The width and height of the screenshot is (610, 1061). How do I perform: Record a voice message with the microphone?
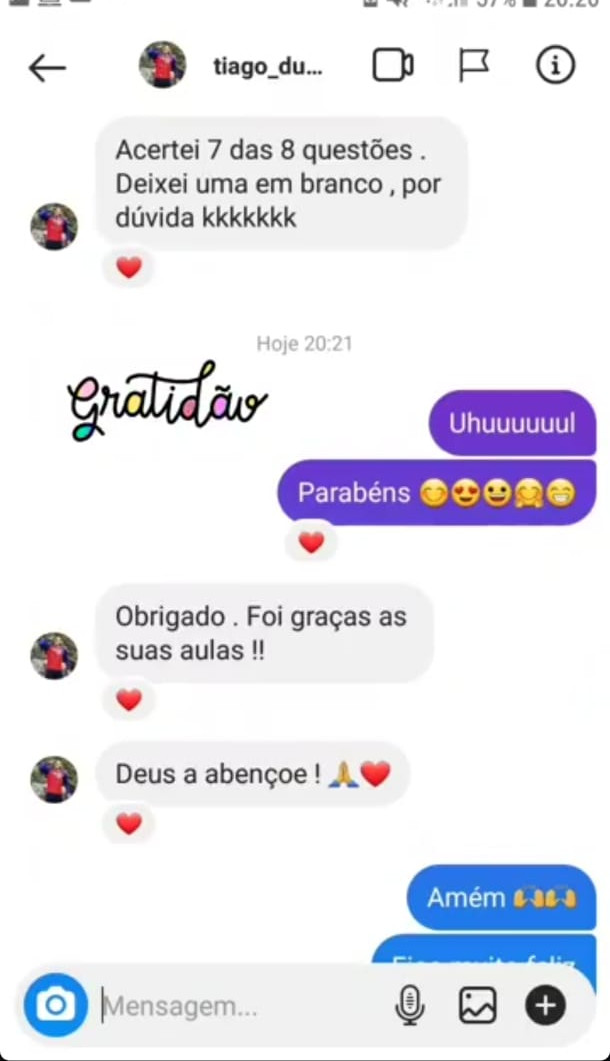[x=410, y=1005]
